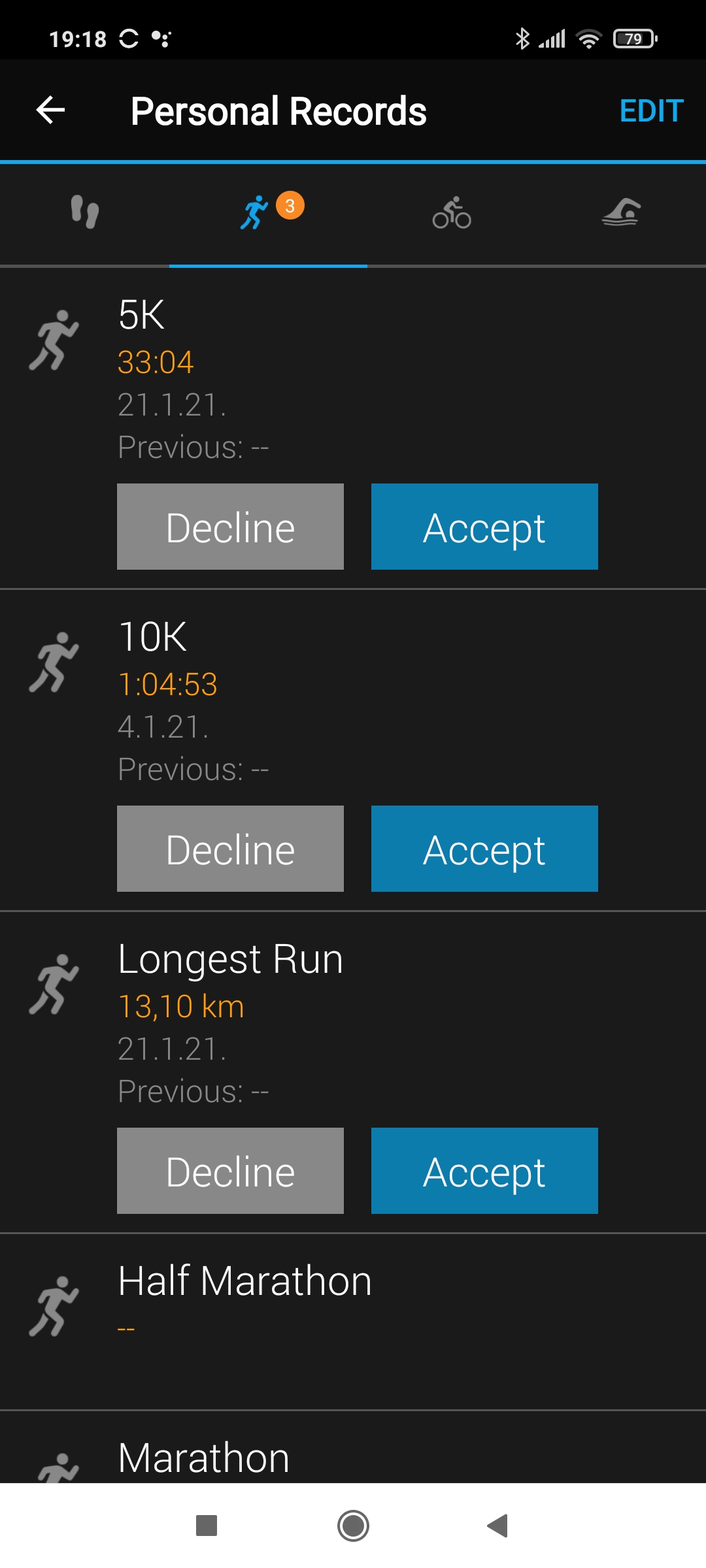Switch to the cycling records tab
This screenshot has height=1568, width=706.
pos(452,212)
